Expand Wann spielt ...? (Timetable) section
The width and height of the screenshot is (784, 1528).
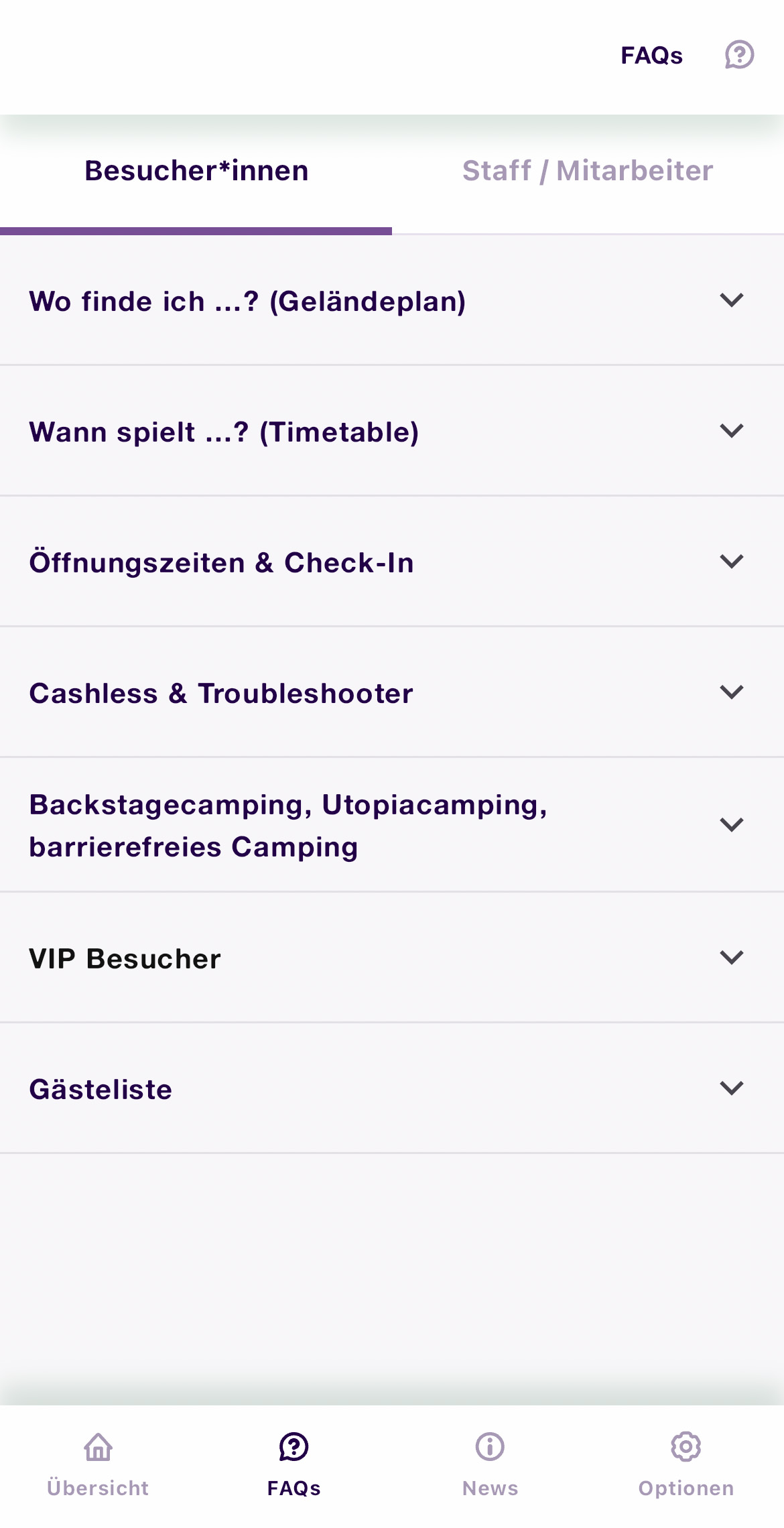(x=392, y=431)
